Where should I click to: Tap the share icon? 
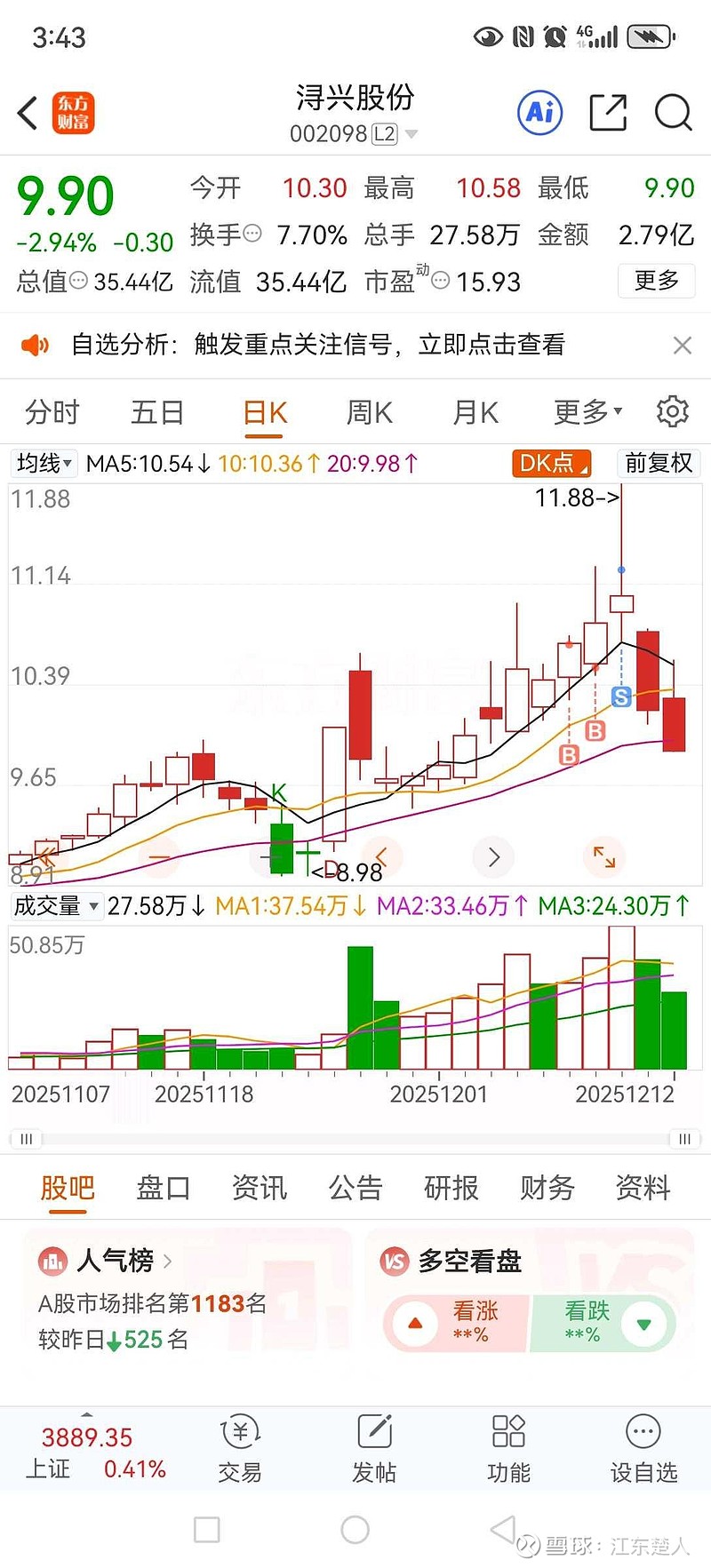608,113
